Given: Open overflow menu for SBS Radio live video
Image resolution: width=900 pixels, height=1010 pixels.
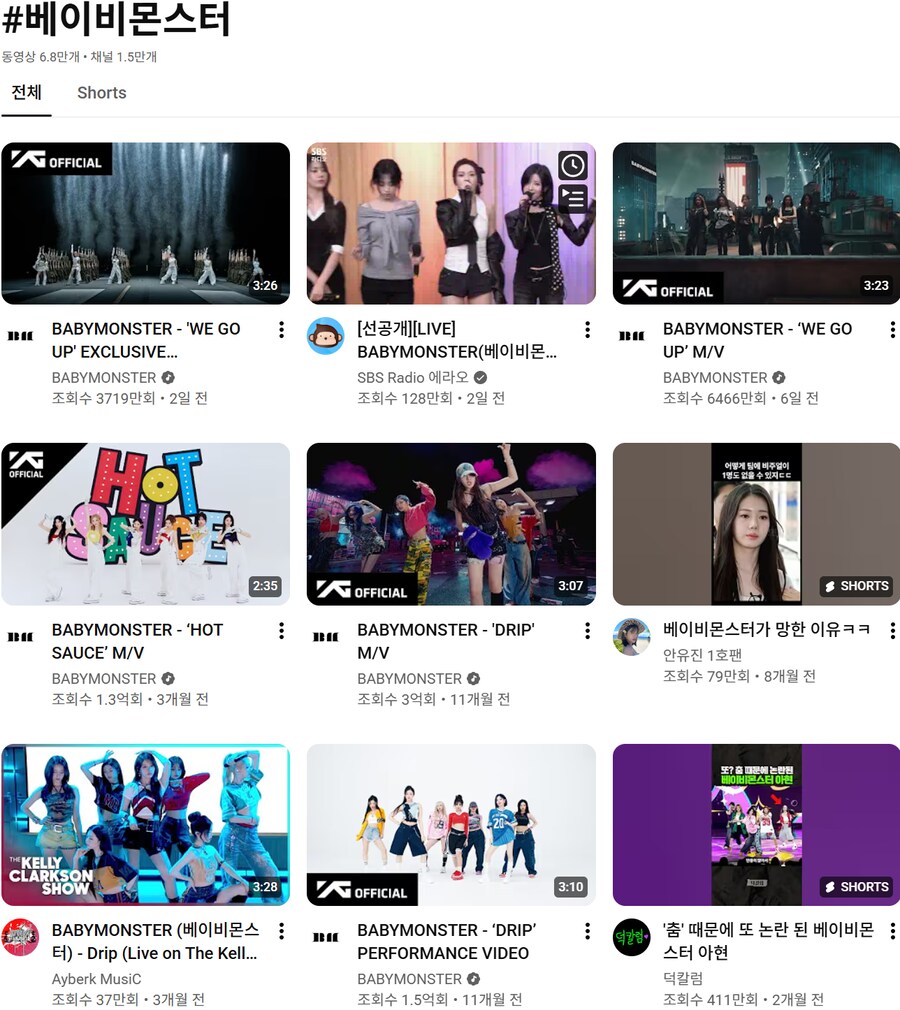Looking at the screenshot, I should pyautogui.click(x=587, y=330).
